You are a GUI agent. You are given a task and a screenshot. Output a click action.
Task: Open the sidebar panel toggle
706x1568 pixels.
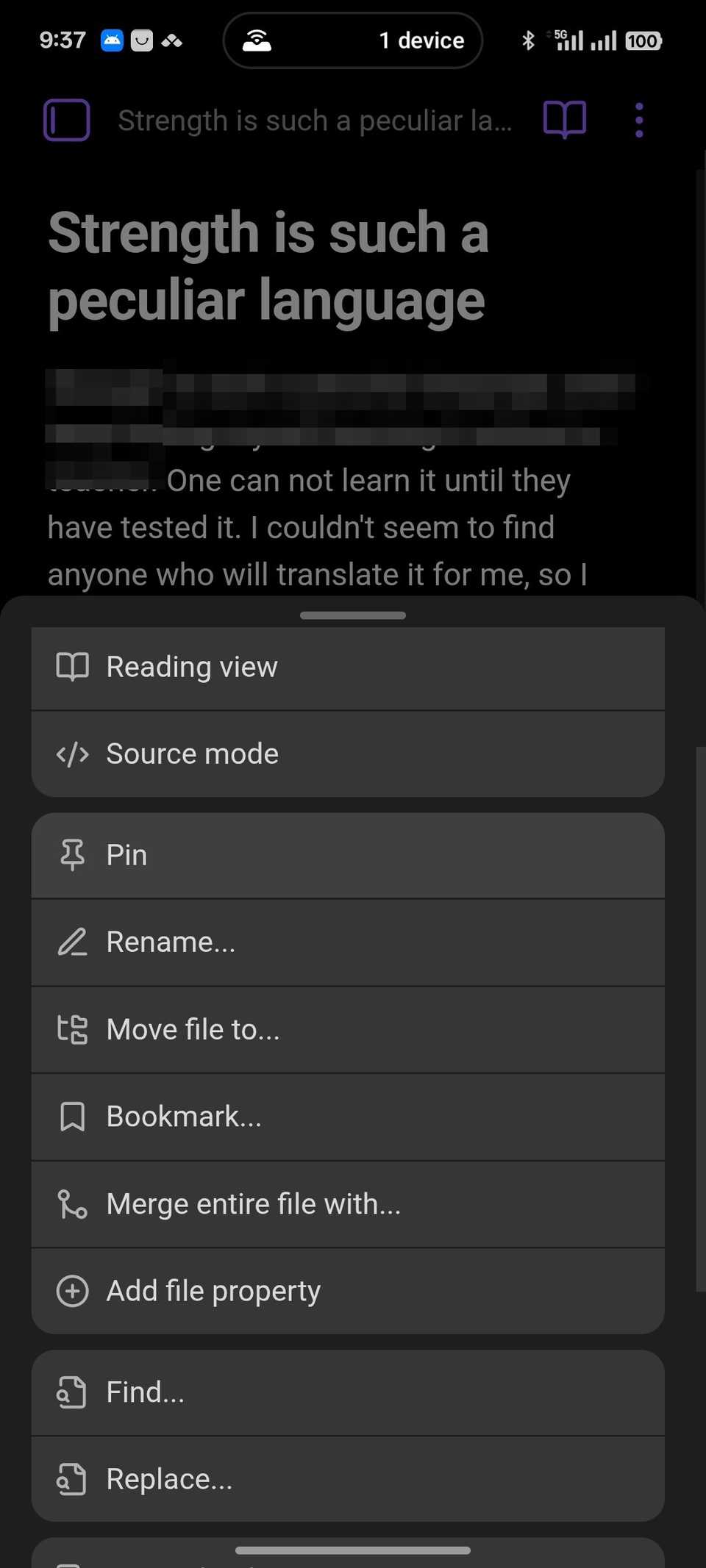click(67, 120)
